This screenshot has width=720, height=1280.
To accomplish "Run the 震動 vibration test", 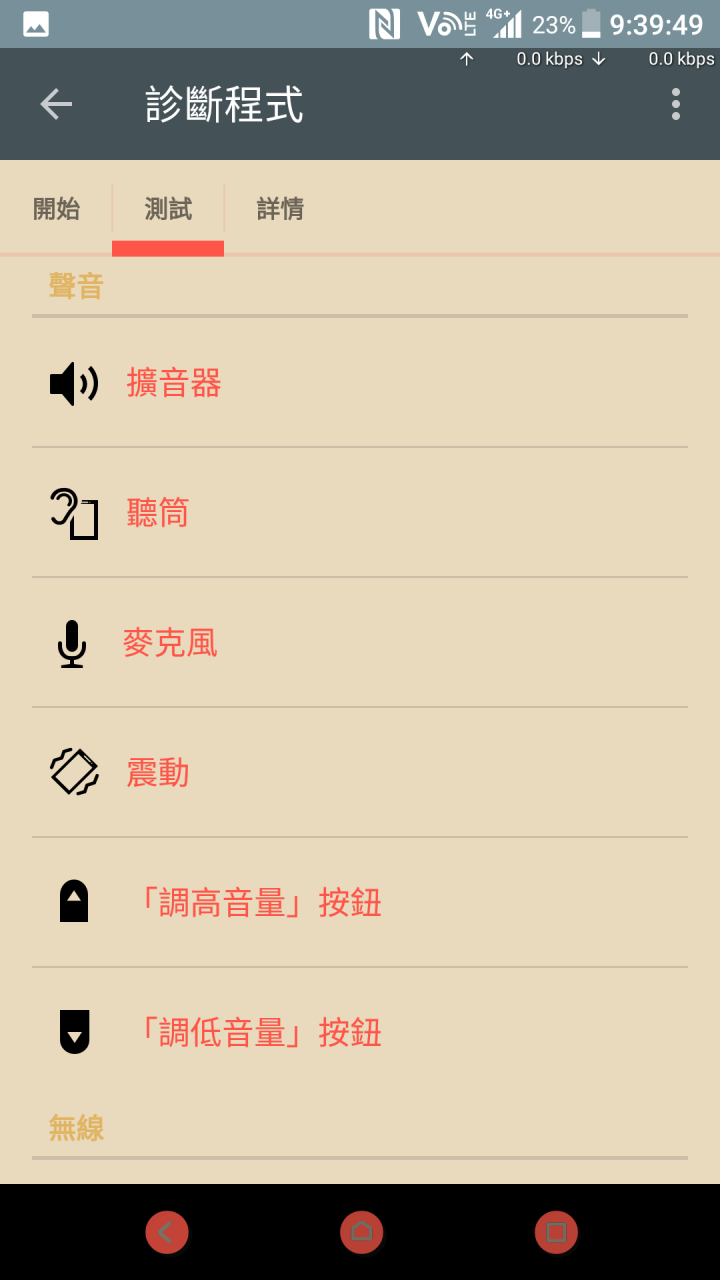I will click(x=360, y=773).
